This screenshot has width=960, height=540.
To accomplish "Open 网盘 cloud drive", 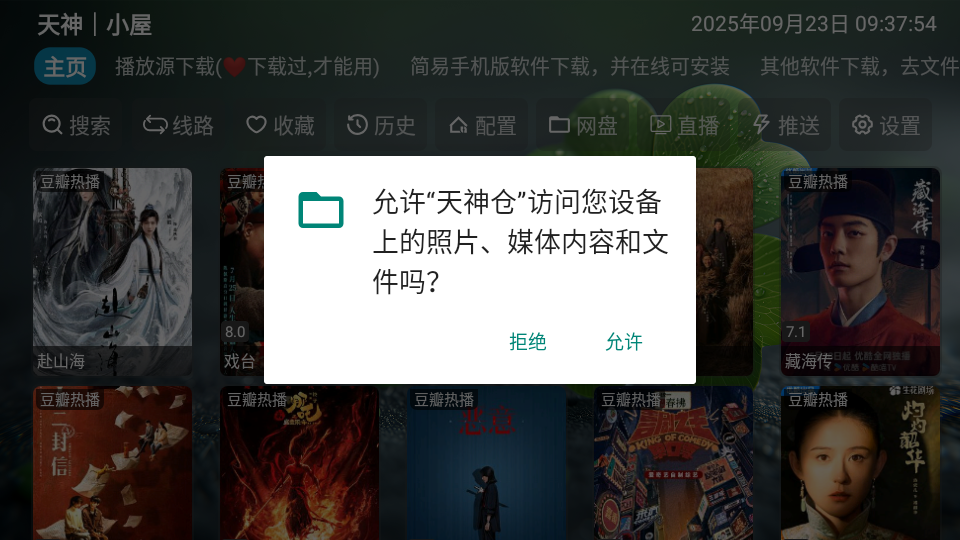I will pyautogui.click(x=583, y=125).
